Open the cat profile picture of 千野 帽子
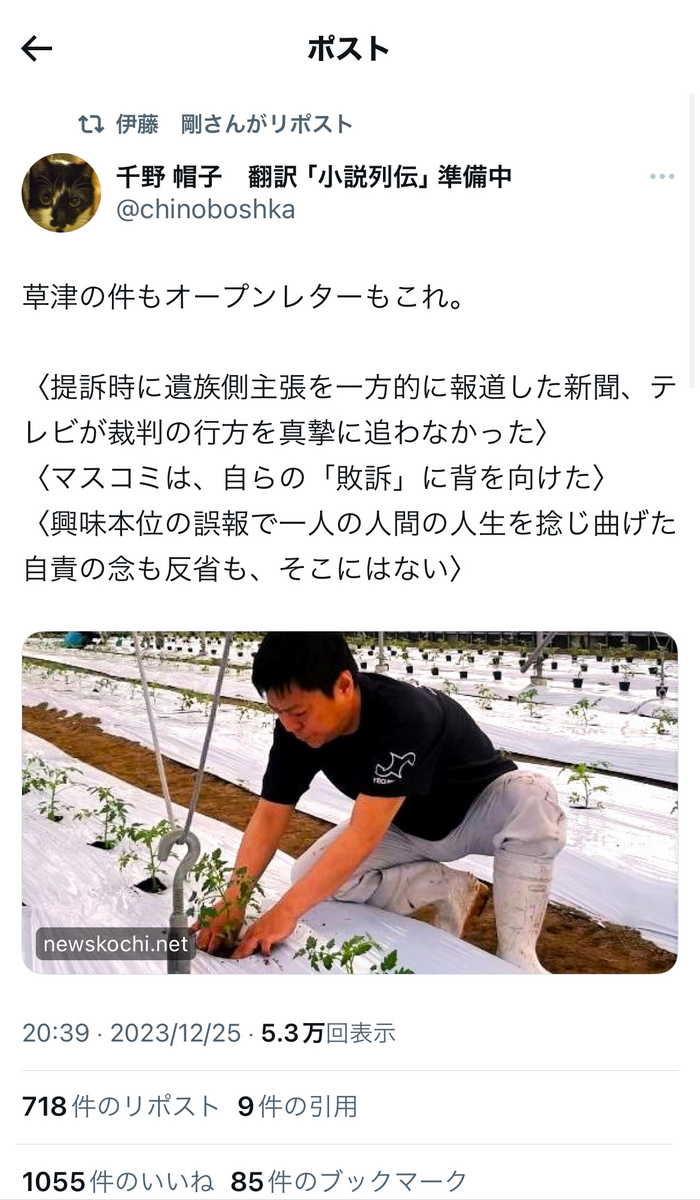This screenshot has height=1200, width=700. coord(62,193)
